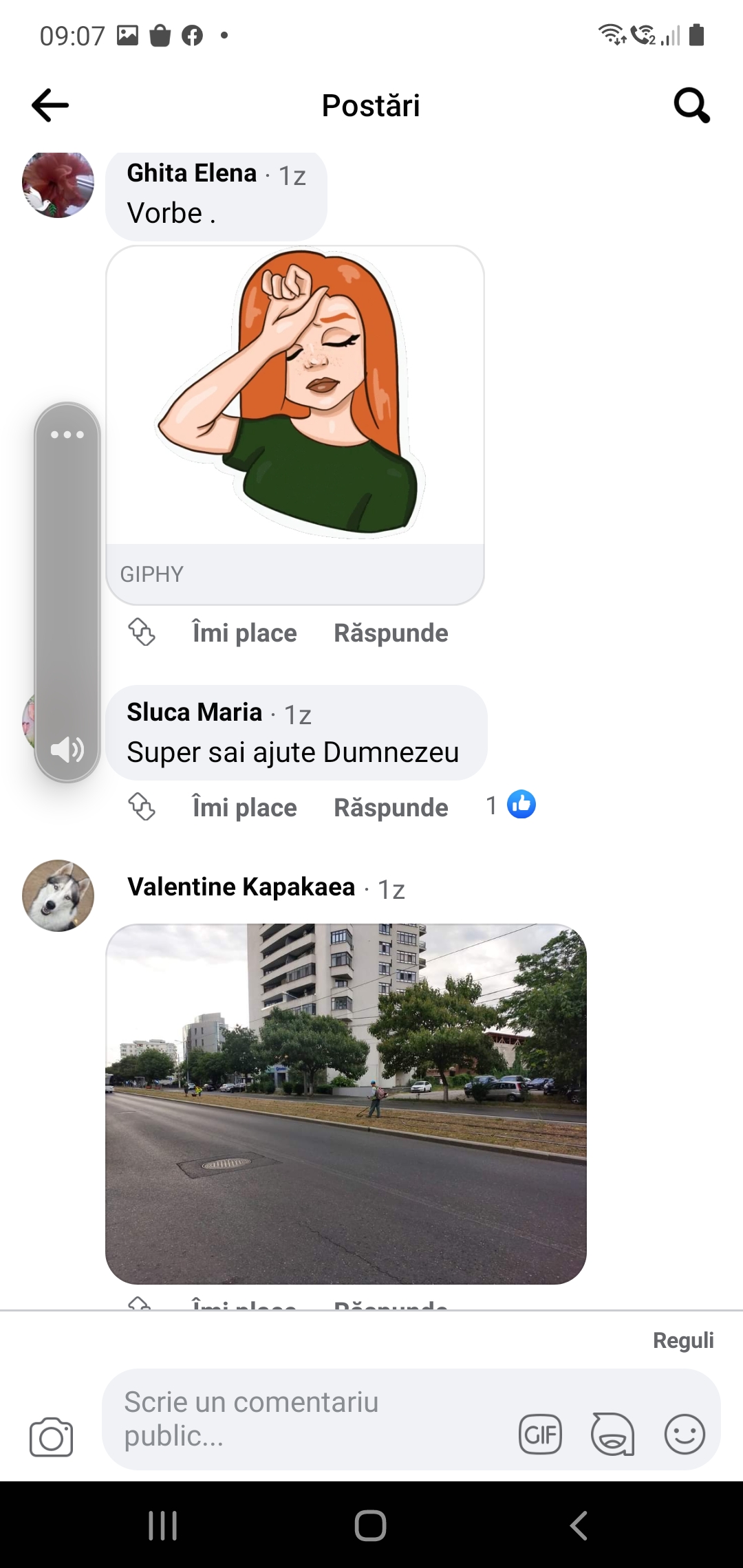Go back from Postări screen
This screenshot has height=1568, width=743.
pos(50,105)
